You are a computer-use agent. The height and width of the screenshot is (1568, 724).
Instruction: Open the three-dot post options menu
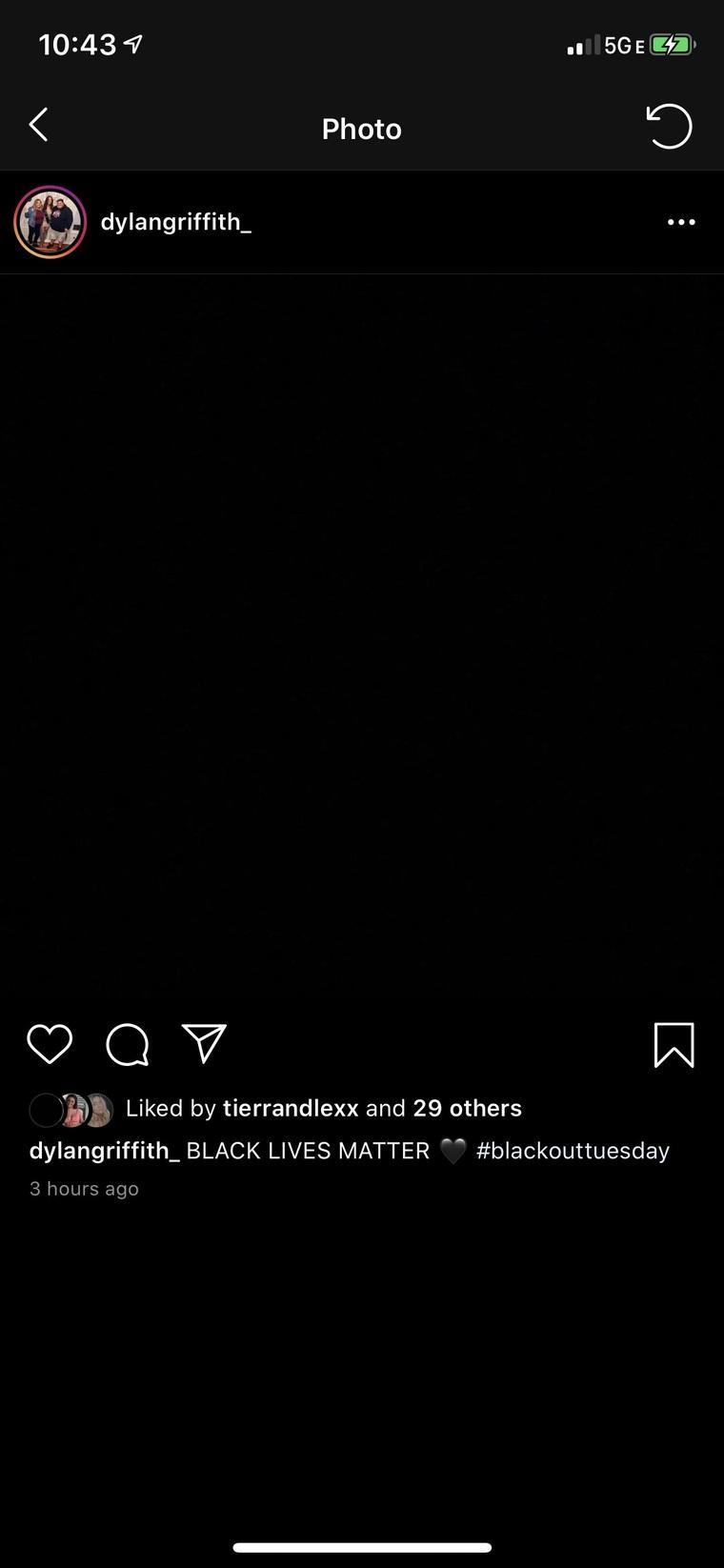click(x=681, y=222)
